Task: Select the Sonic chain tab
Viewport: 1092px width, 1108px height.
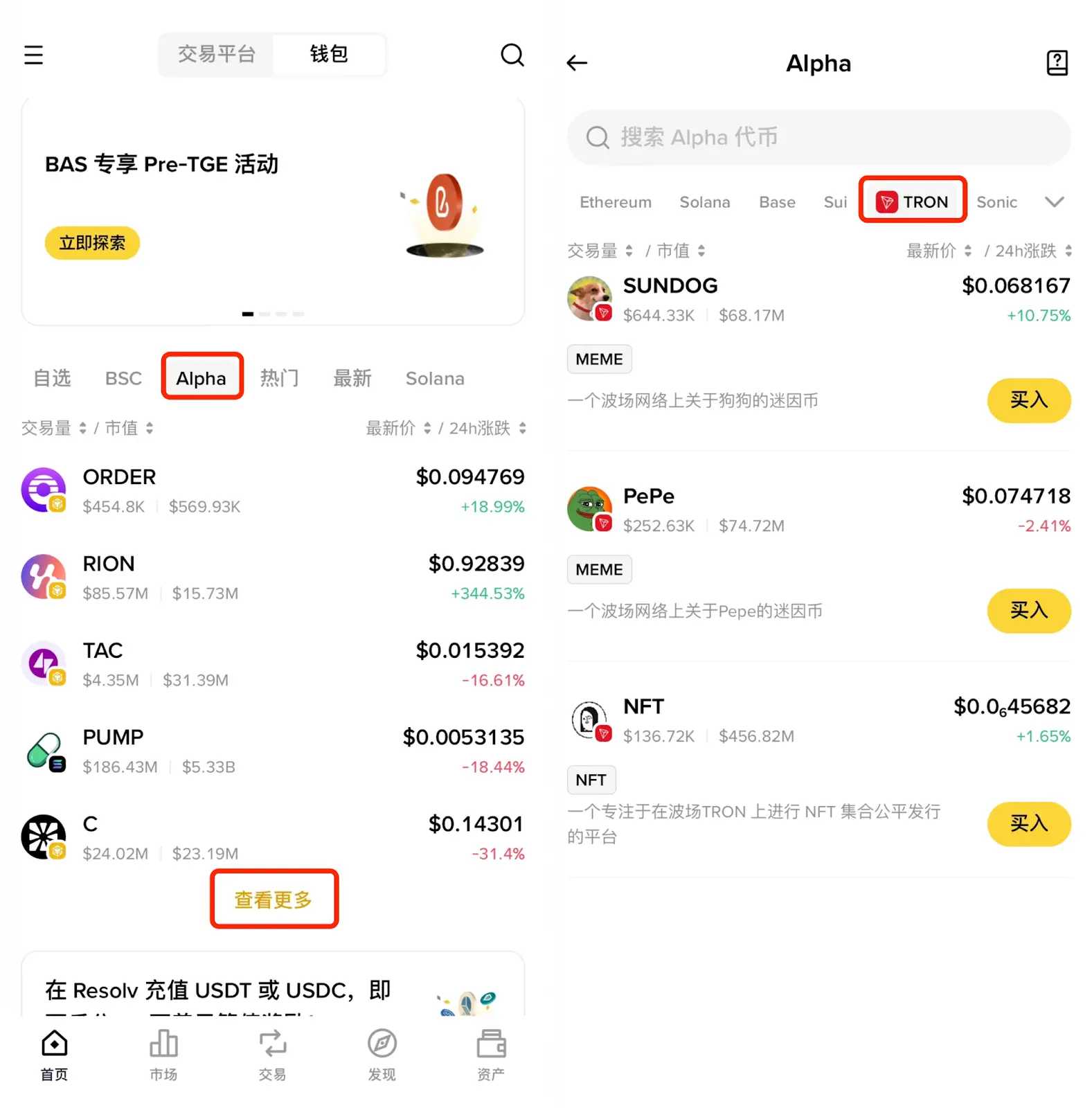Action: click(x=996, y=202)
